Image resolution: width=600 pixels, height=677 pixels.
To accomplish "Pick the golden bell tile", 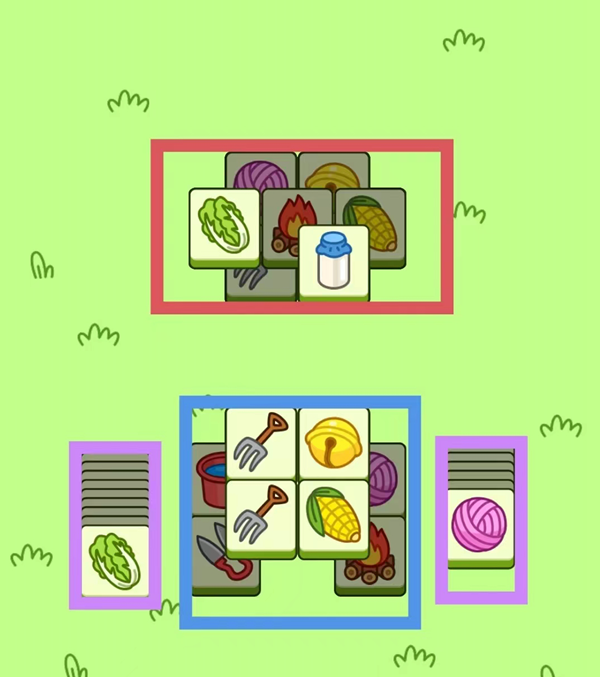I will pos(333,441).
